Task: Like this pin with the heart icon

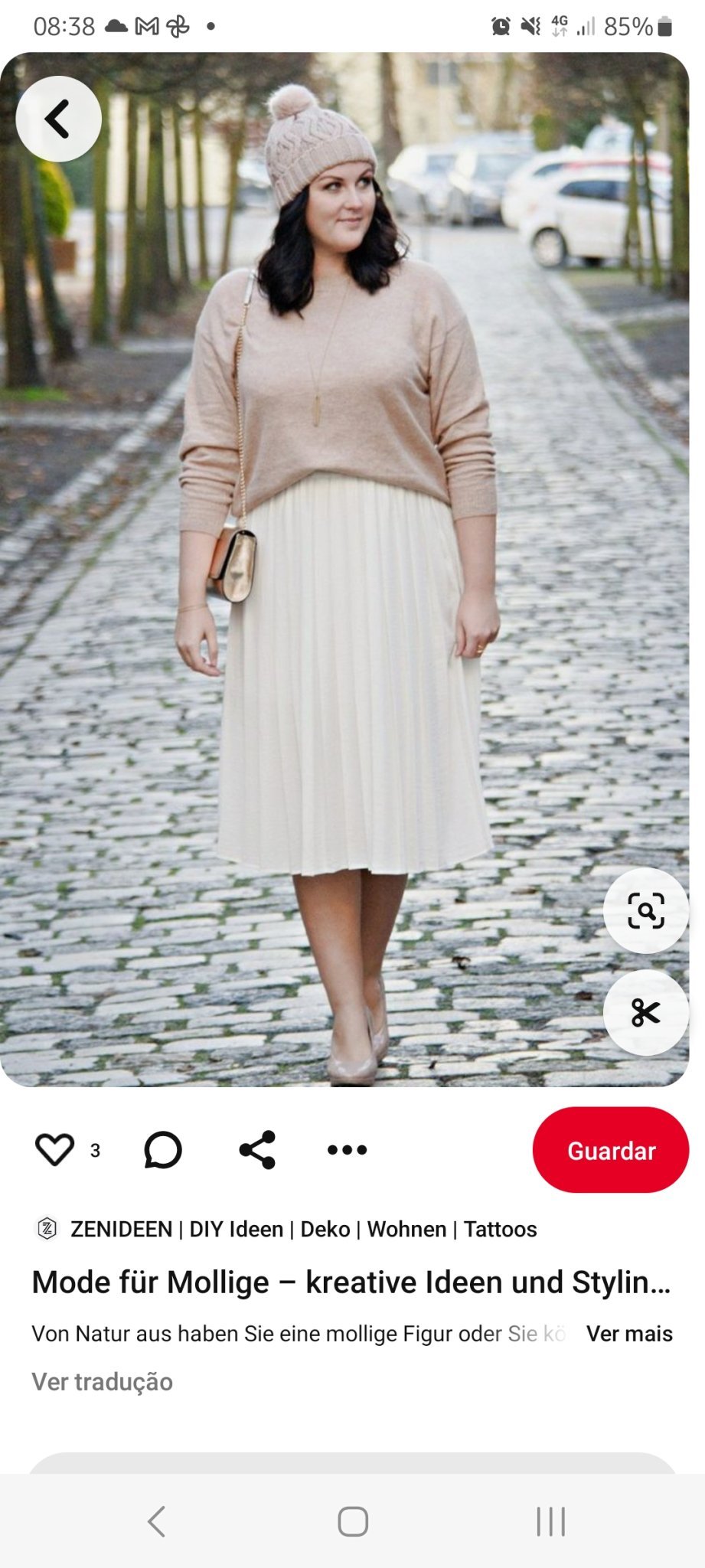Action: [x=54, y=1149]
